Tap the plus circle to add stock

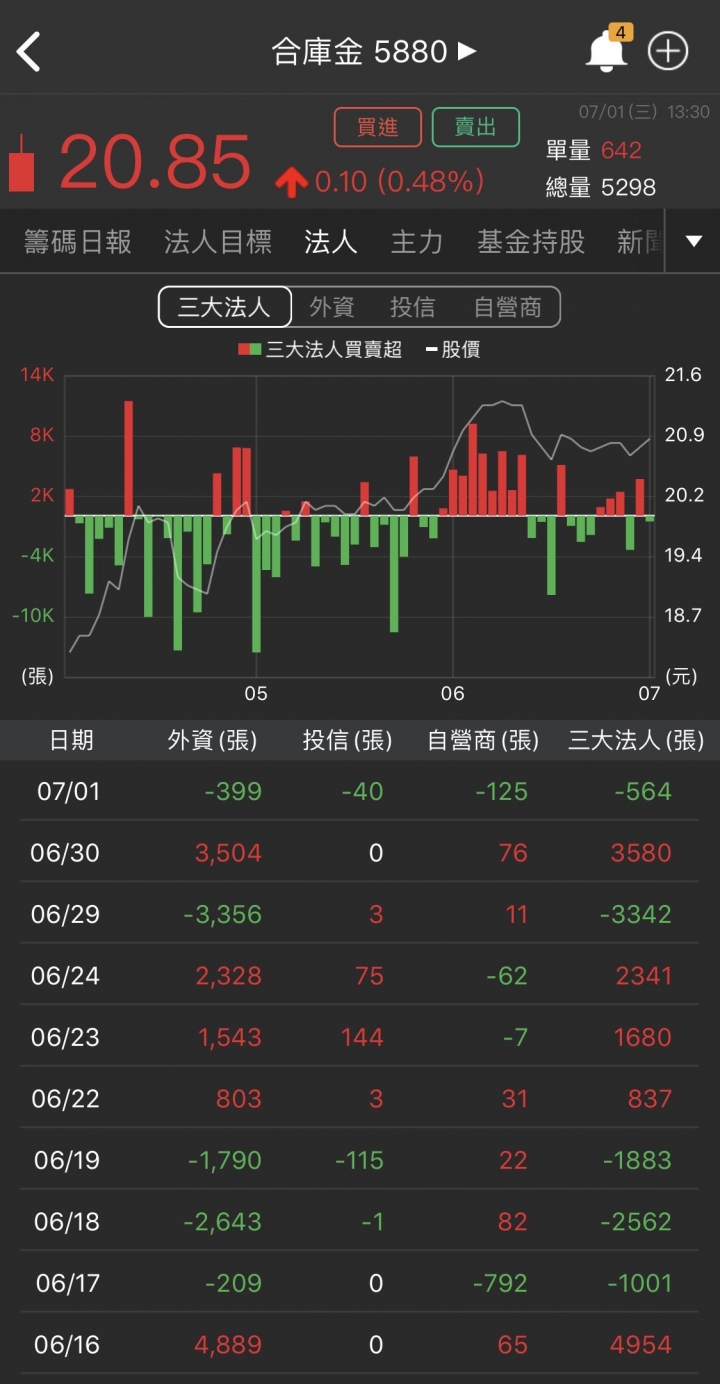[668, 50]
